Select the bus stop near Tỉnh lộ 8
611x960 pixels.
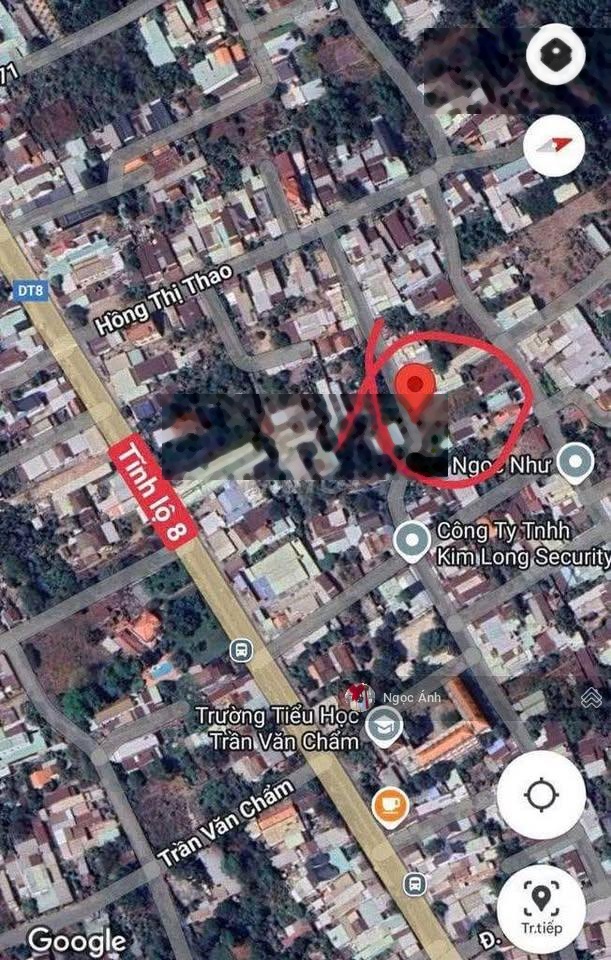[x=241, y=650]
